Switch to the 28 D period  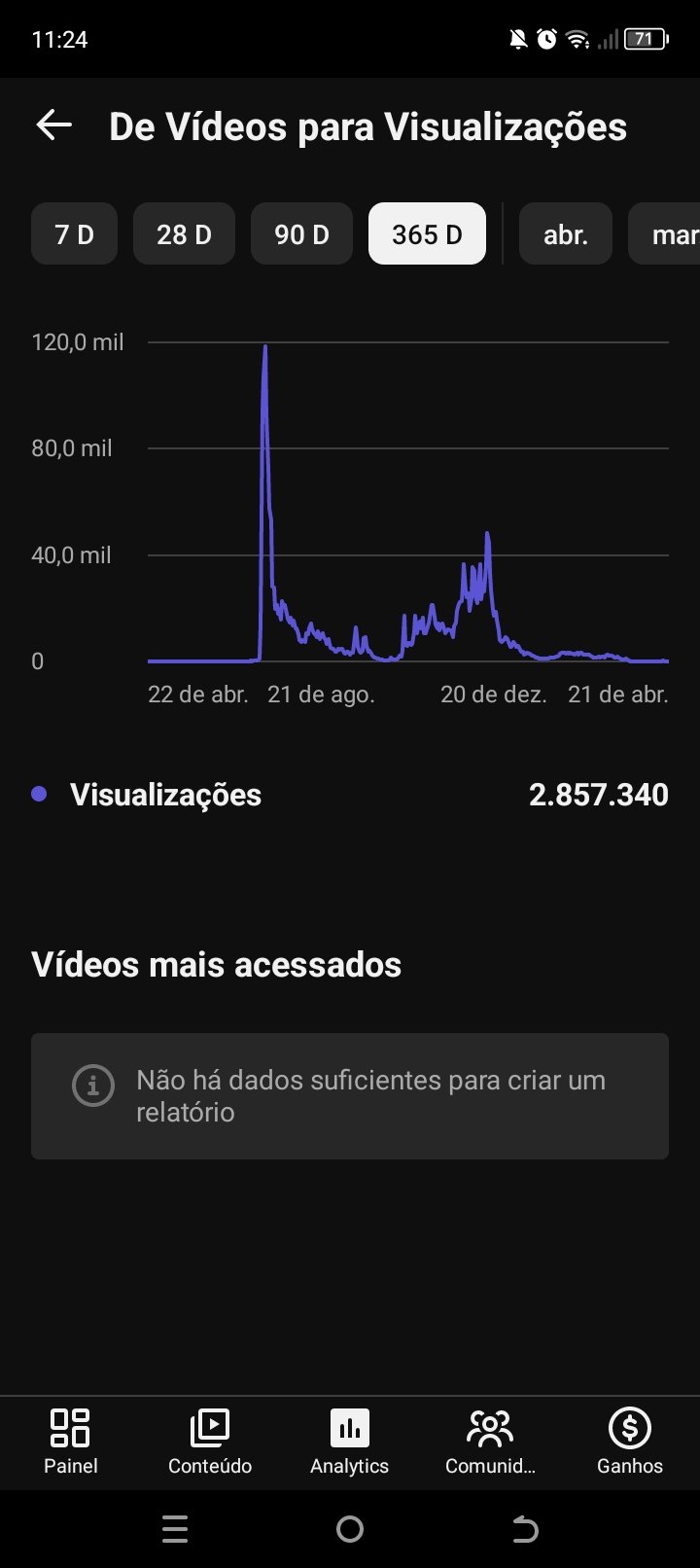click(x=184, y=234)
